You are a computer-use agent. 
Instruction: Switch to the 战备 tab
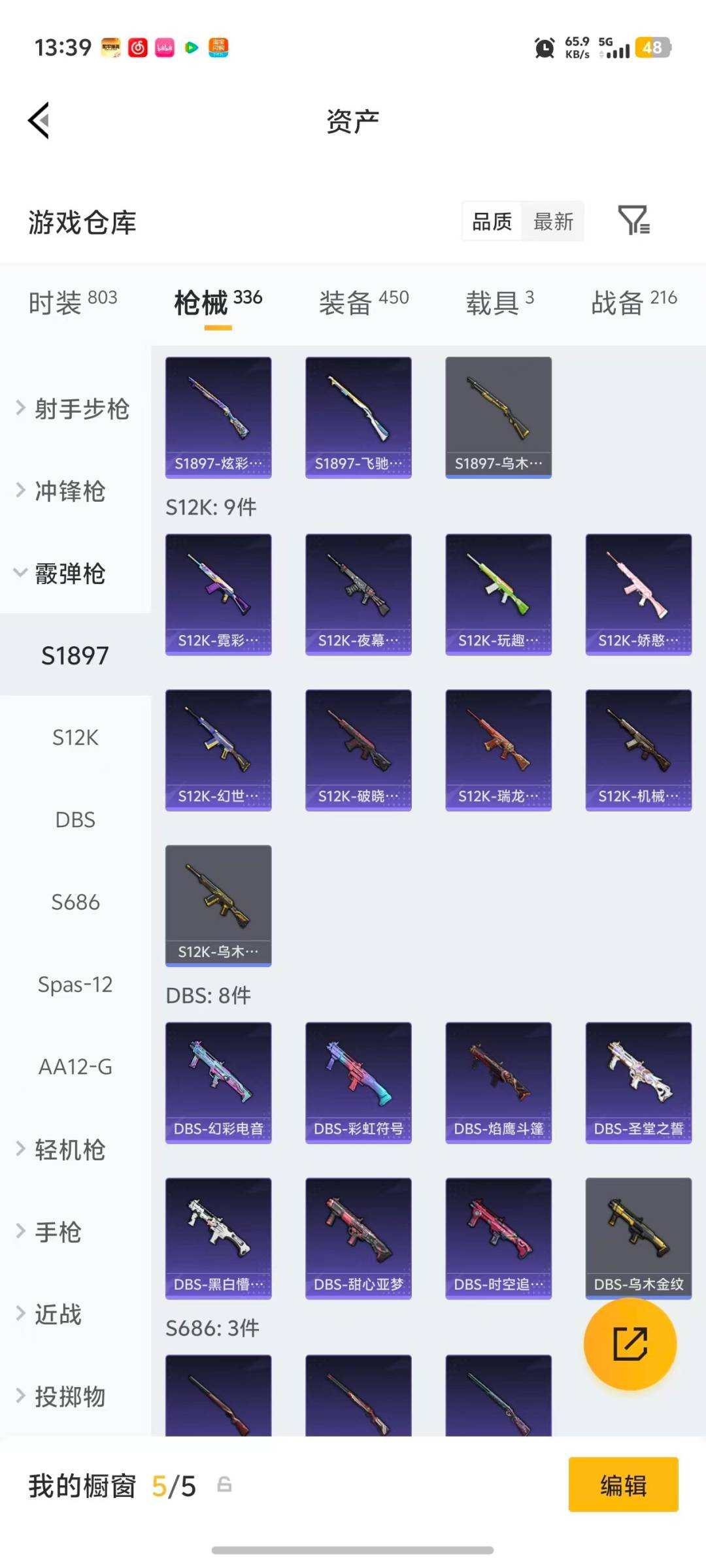click(x=633, y=302)
